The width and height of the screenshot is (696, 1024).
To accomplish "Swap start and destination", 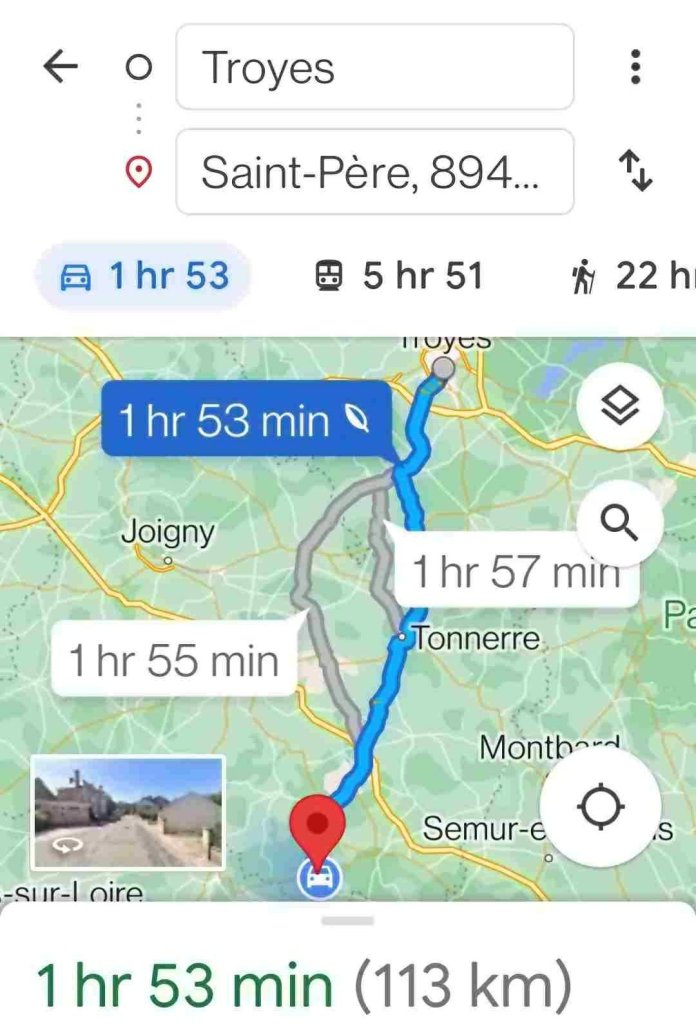I will [636, 172].
